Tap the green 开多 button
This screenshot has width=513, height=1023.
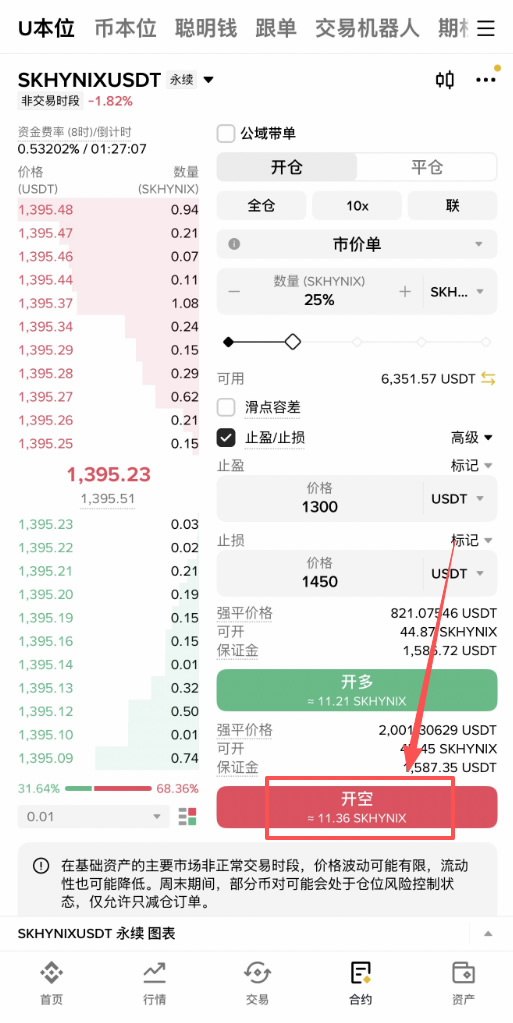tap(357, 690)
